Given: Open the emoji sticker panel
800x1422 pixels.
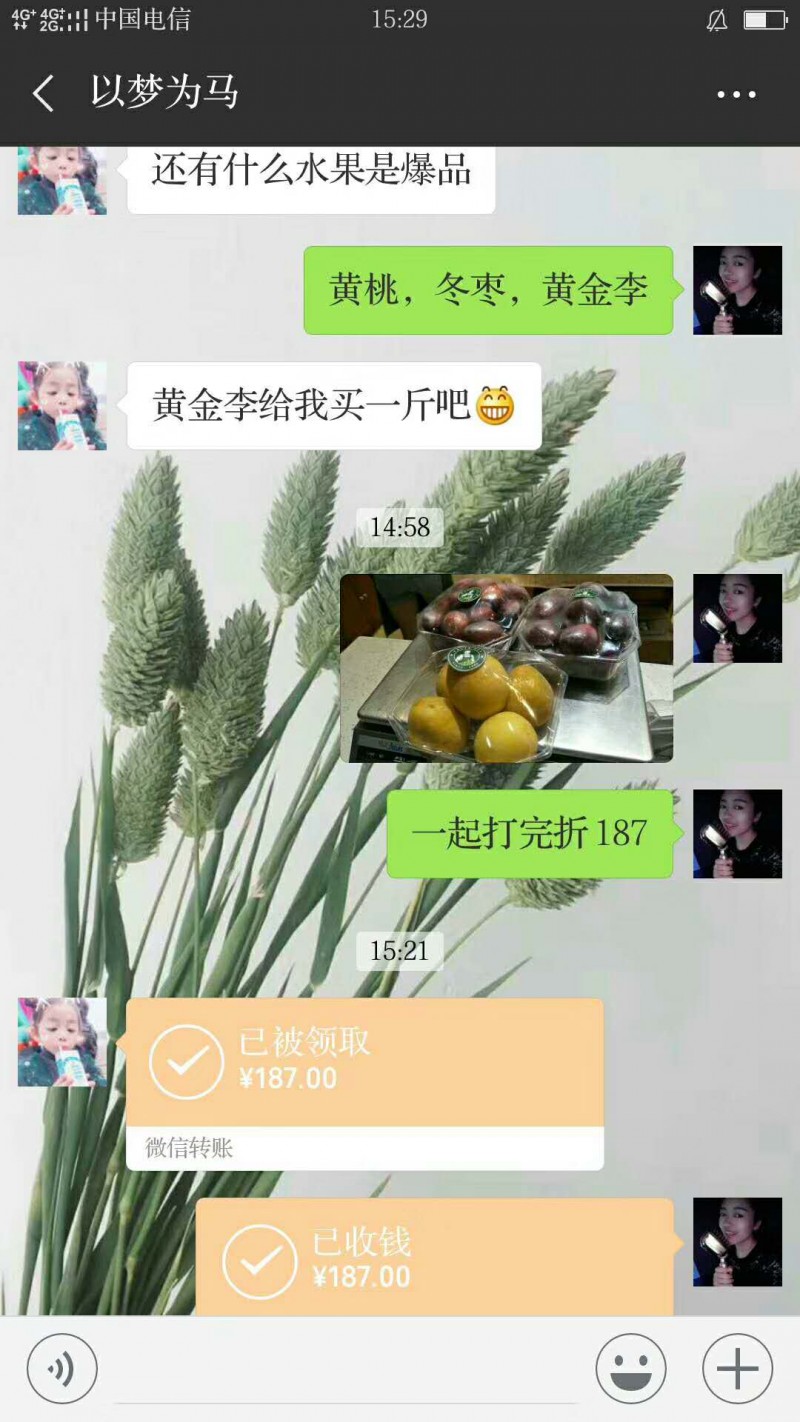Looking at the screenshot, I should (631, 1369).
